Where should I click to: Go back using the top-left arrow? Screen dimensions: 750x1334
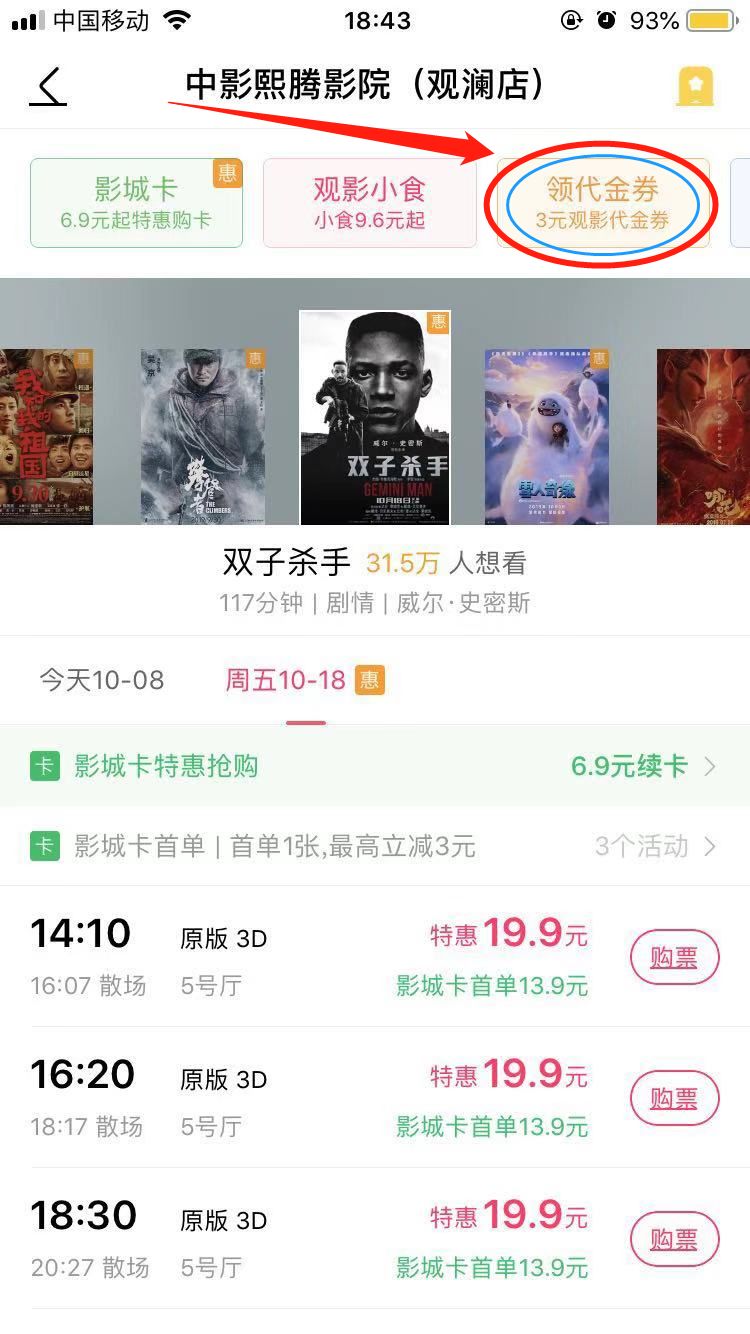point(47,86)
